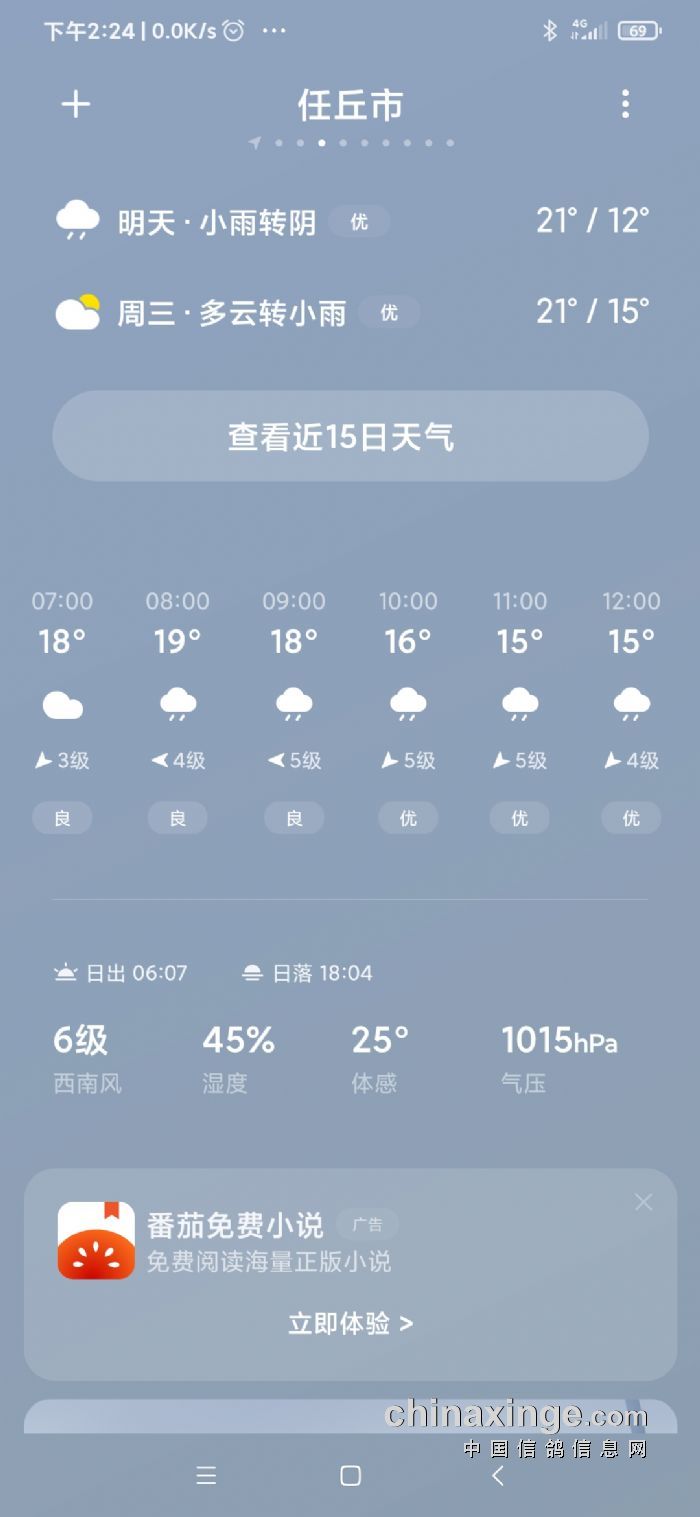Open tomorrow's 小雨转阴 forecast row

click(350, 221)
